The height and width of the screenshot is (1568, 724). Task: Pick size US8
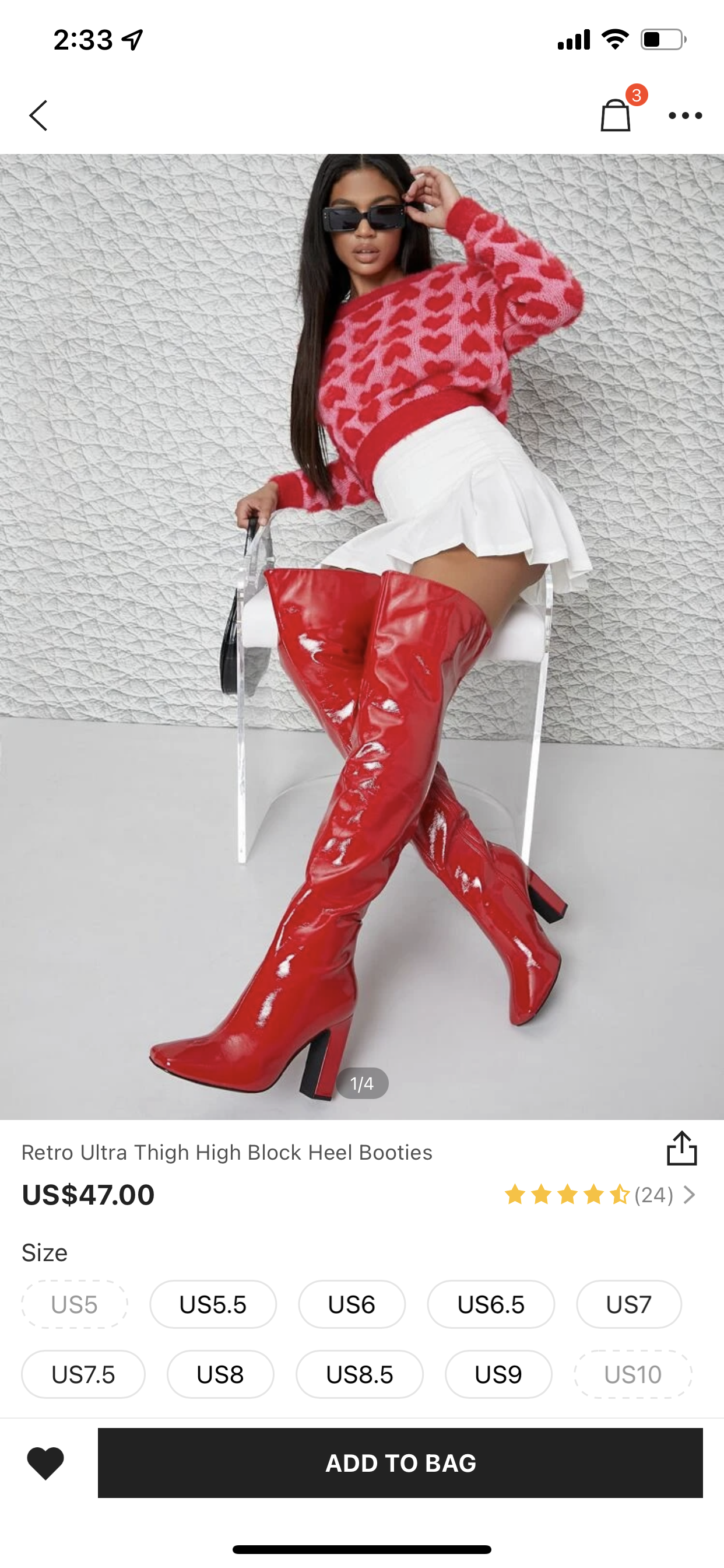pyautogui.click(x=220, y=1374)
